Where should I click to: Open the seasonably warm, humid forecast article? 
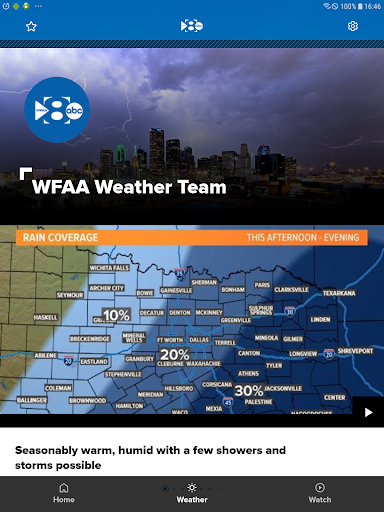(150, 457)
